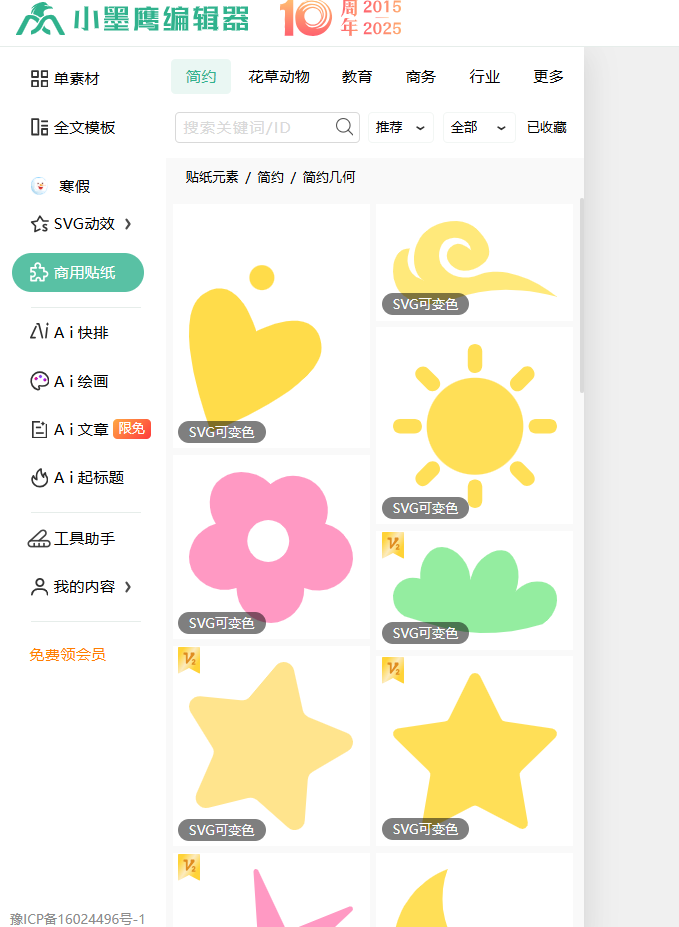The image size is (679, 927).
Task: Open the Ai起标题 tool
Action: tap(77, 478)
